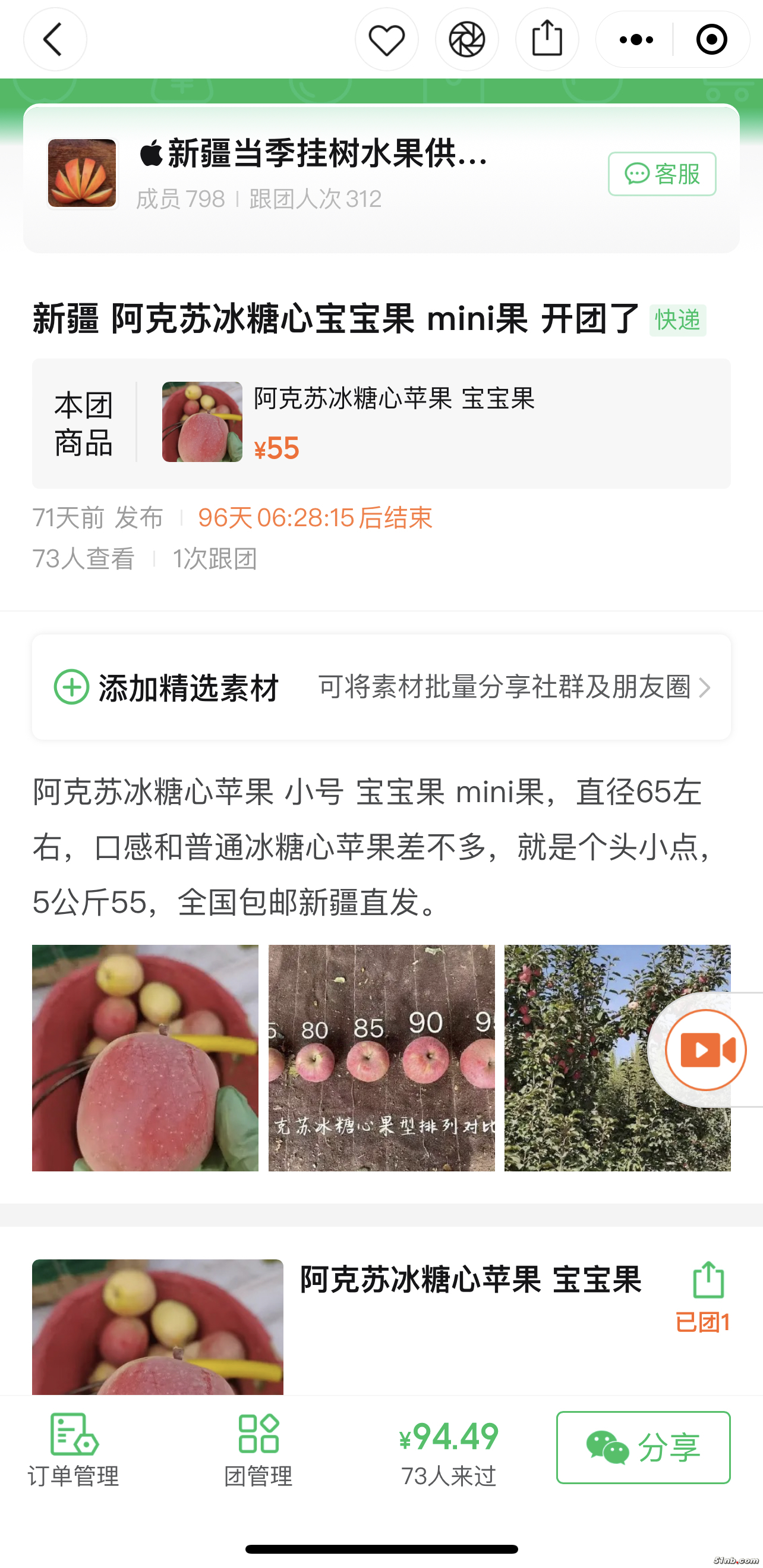Viewport: 763px width, 1568px height.
Task: Open 添加精选素材 material picker
Action: (x=381, y=687)
